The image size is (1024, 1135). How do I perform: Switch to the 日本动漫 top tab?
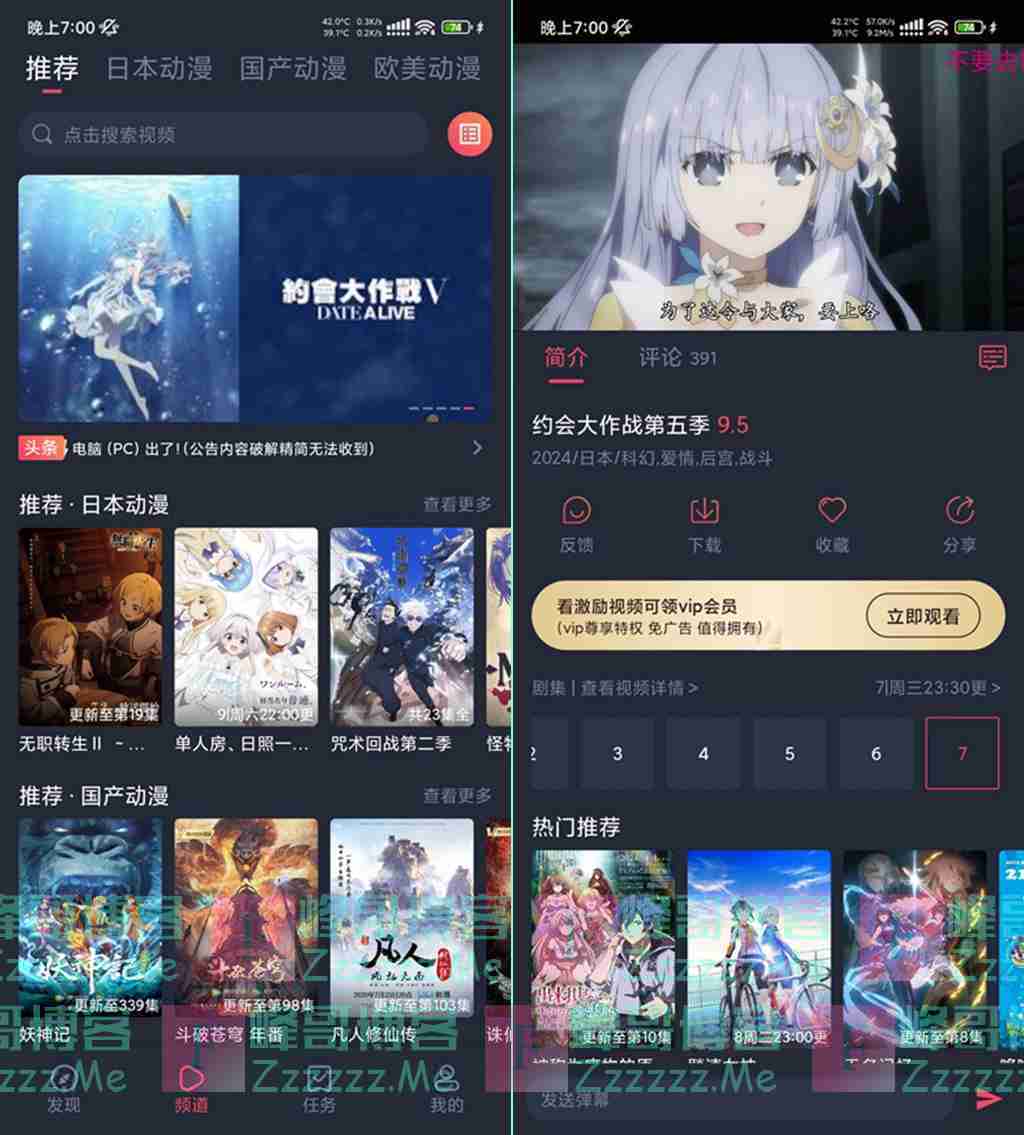(159, 68)
